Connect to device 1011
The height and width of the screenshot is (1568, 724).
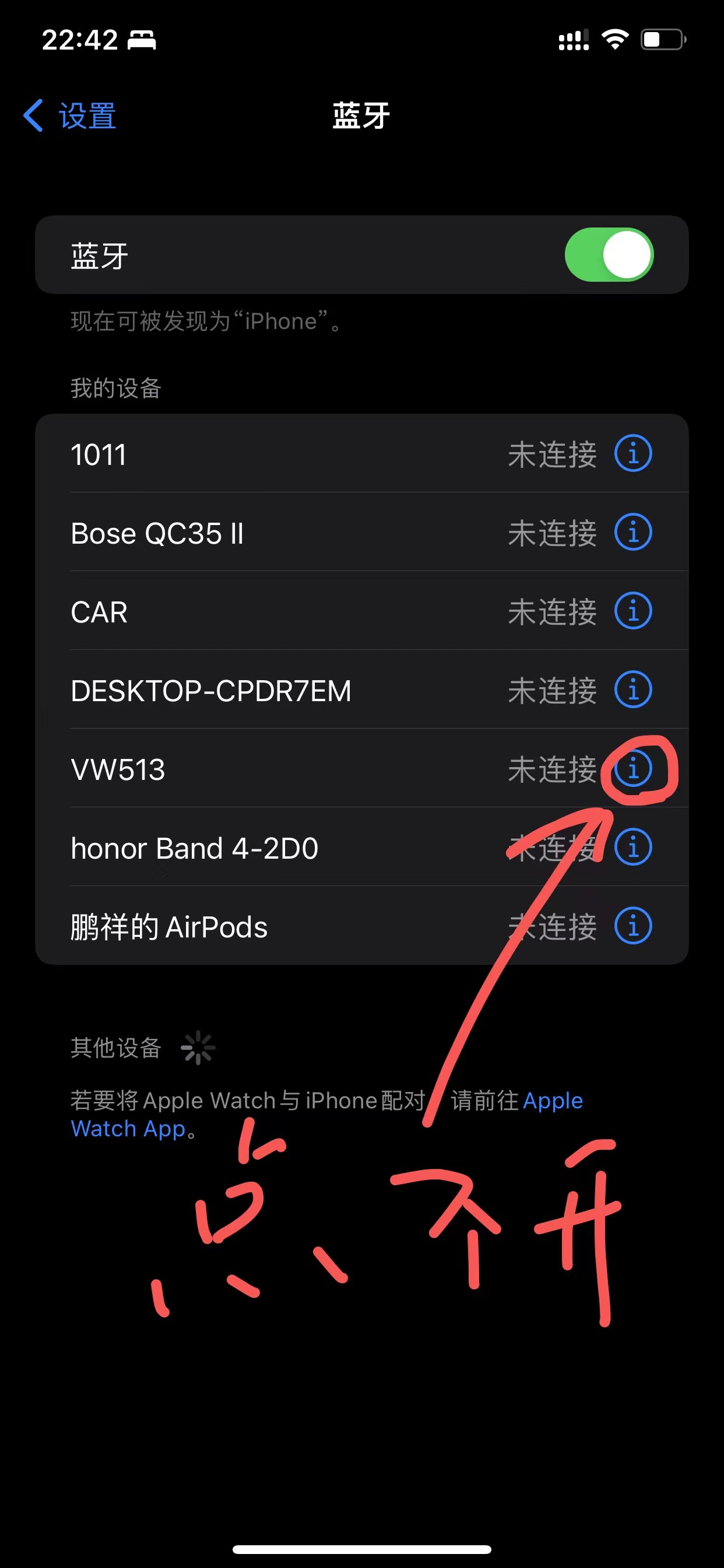tap(274, 454)
